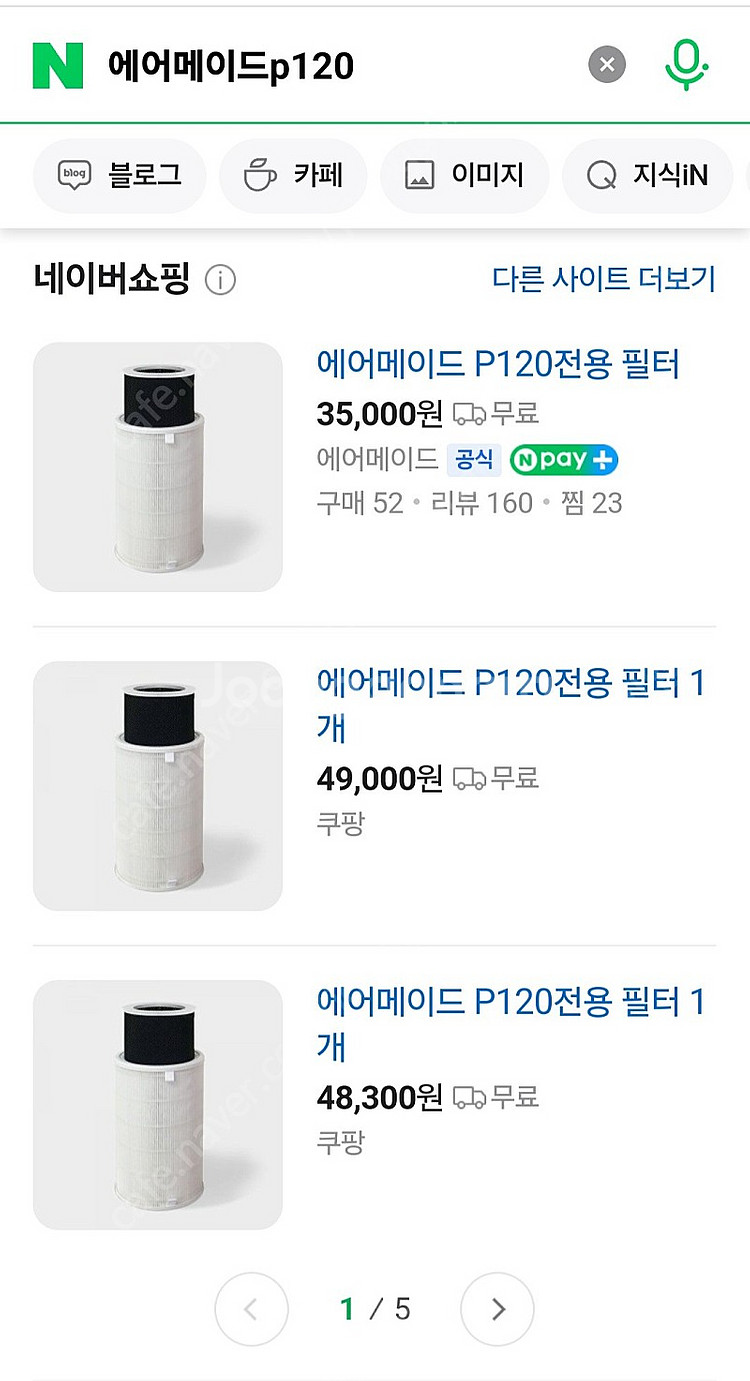Tap the Npay+ payment badge
Screen dimensions: 750x1381
(563, 459)
